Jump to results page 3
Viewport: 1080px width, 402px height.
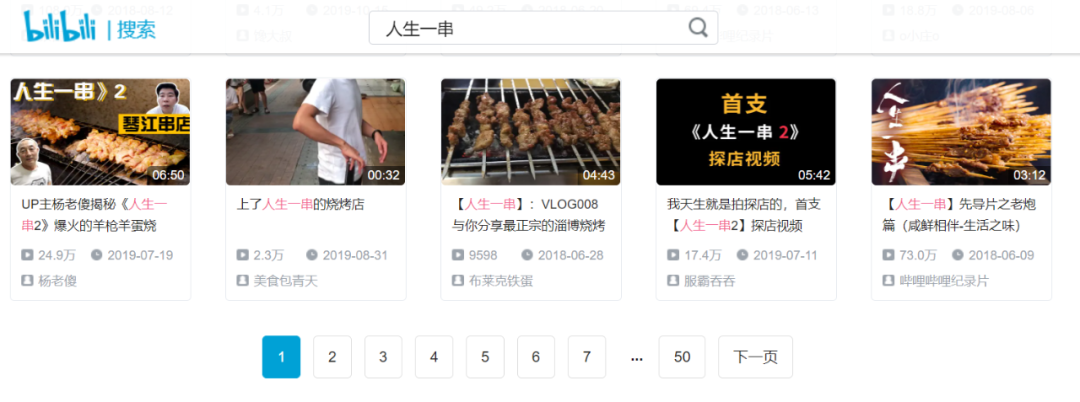point(383,357)
